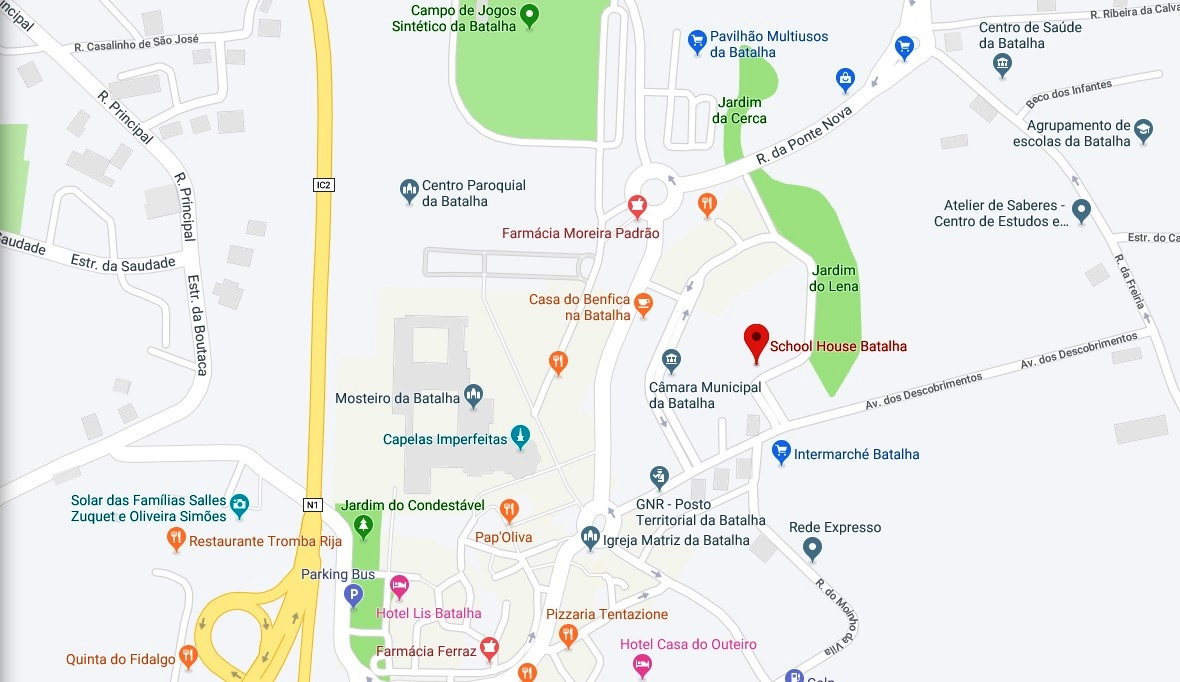The image size is (1180, 682).
Task: Tap the Pap'Oliva restaurant marker
Action: 509,510
